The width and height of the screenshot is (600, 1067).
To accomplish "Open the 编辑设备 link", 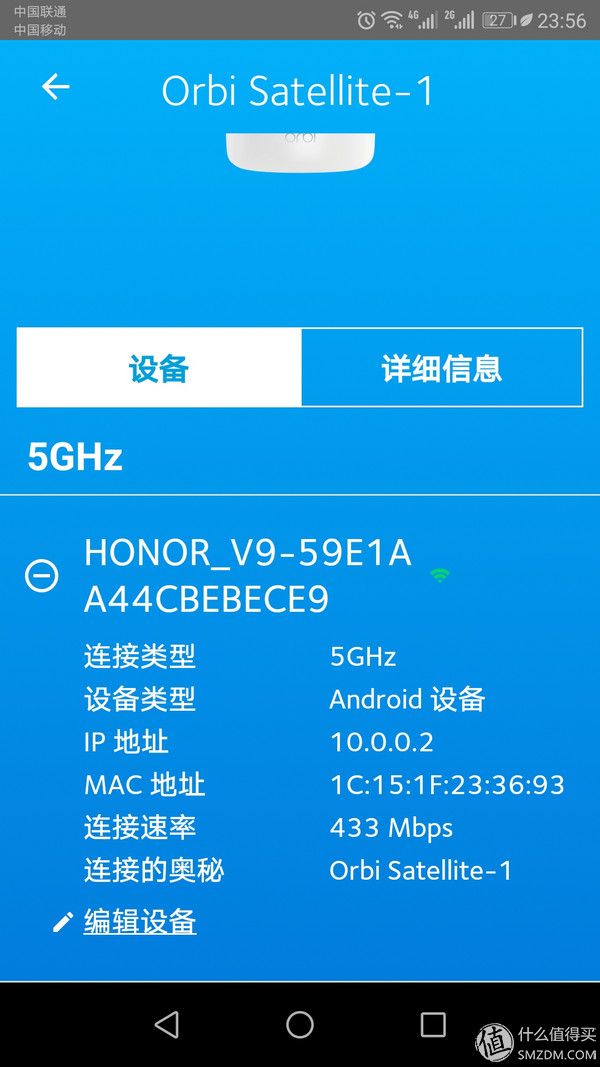I will (140, 922).
